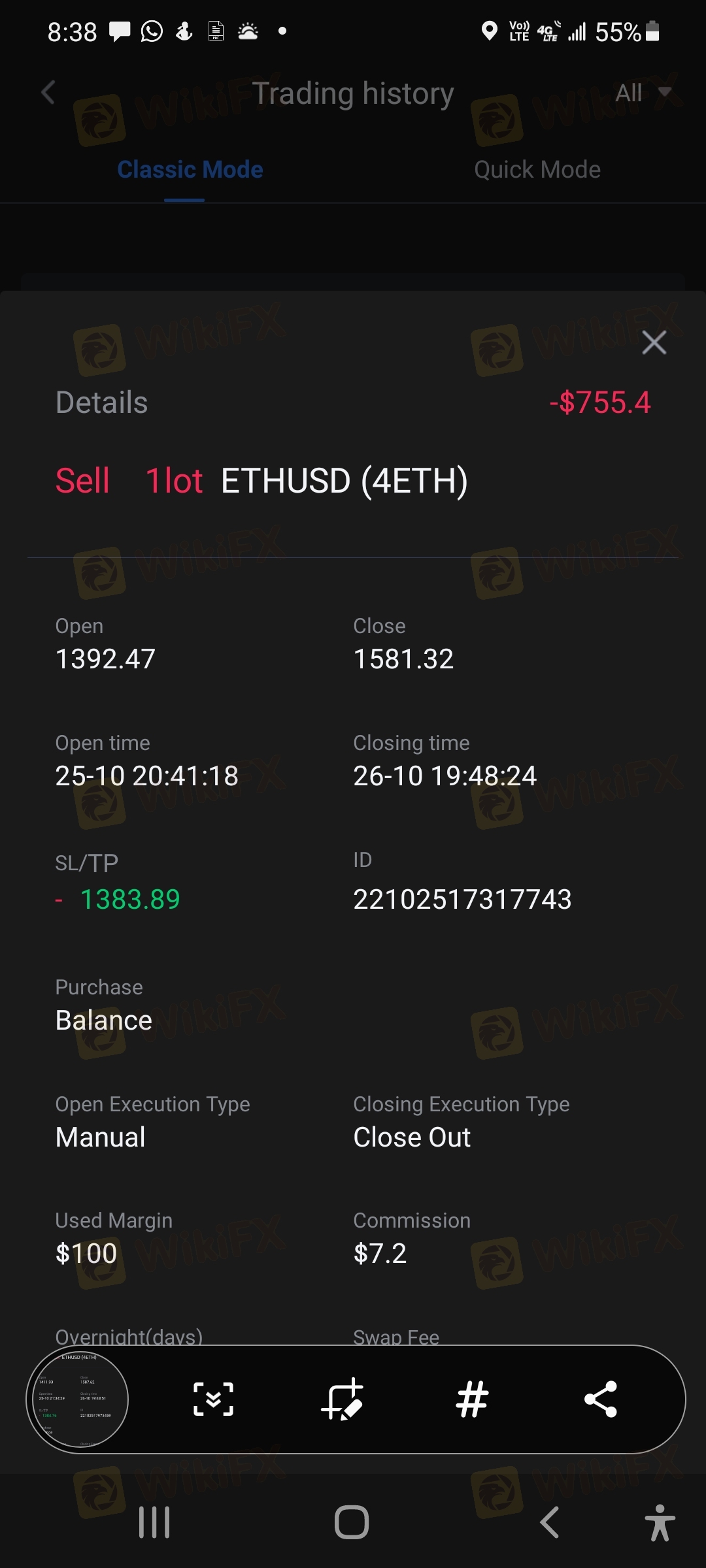This screenshot has width=706, height=1568.
Task: Go back from Trading history
Action: (x=48, y=92)
